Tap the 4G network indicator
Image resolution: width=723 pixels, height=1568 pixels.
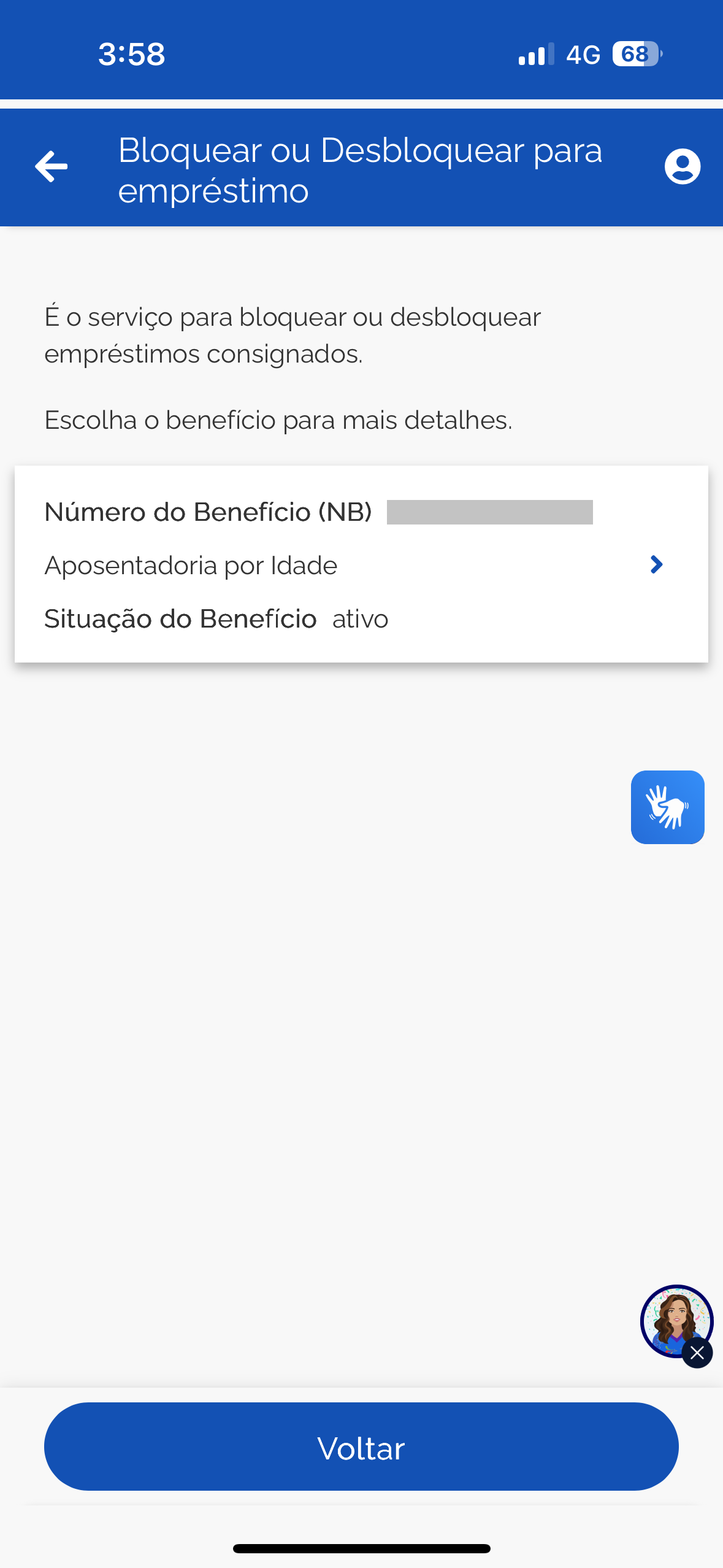click(581, 55)
